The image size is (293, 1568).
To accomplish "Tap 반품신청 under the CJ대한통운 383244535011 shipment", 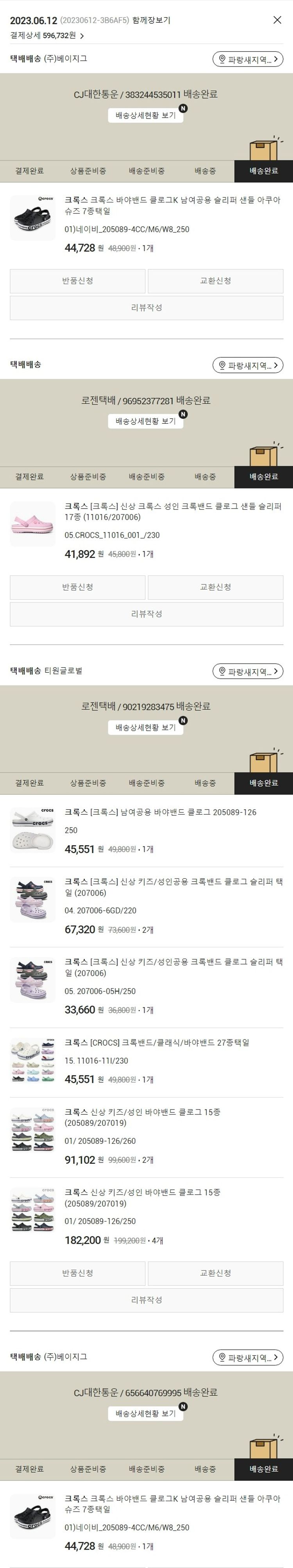I will tap(78, 281).
